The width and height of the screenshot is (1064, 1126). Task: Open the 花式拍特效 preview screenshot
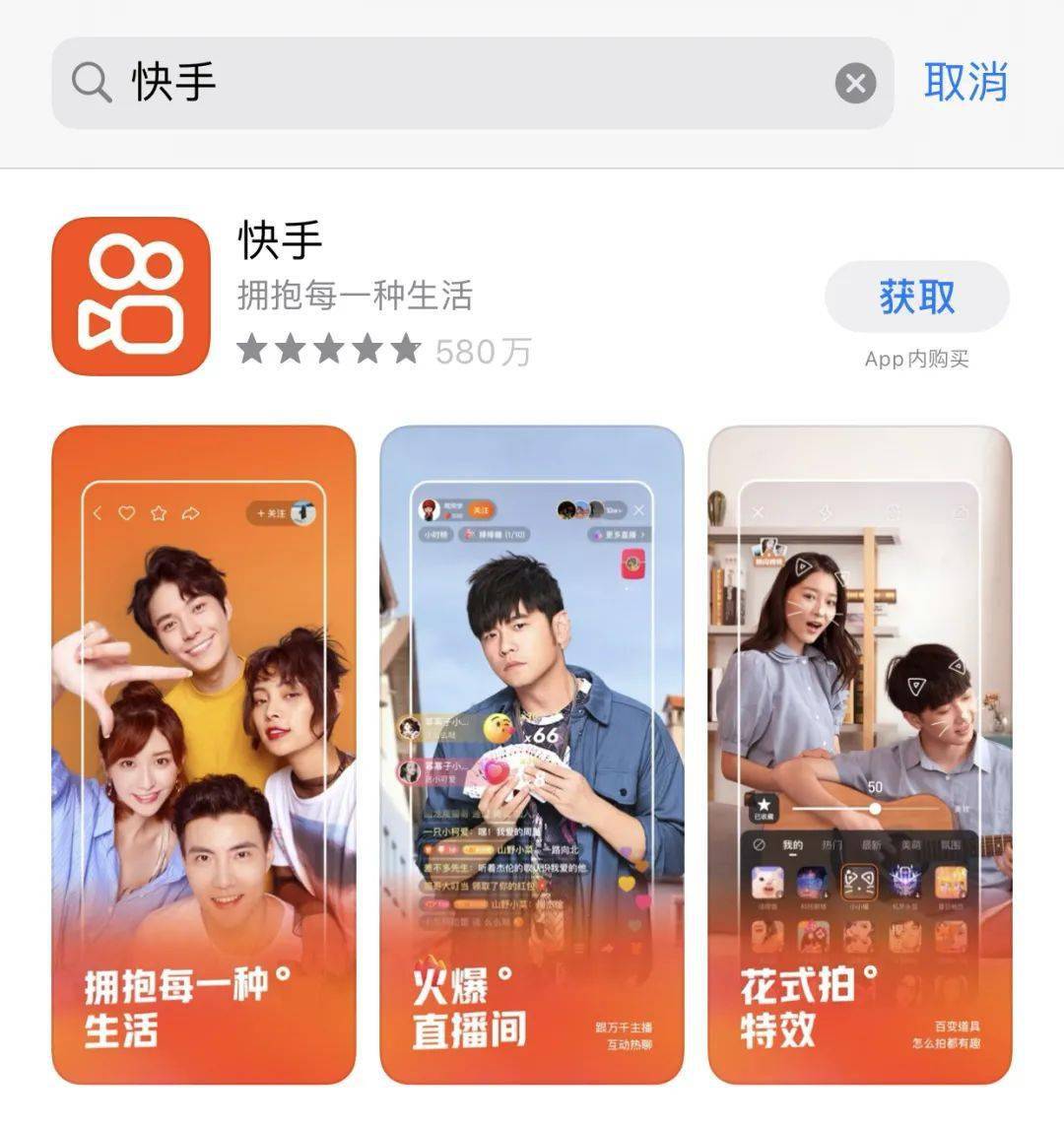tap(859, 754)
